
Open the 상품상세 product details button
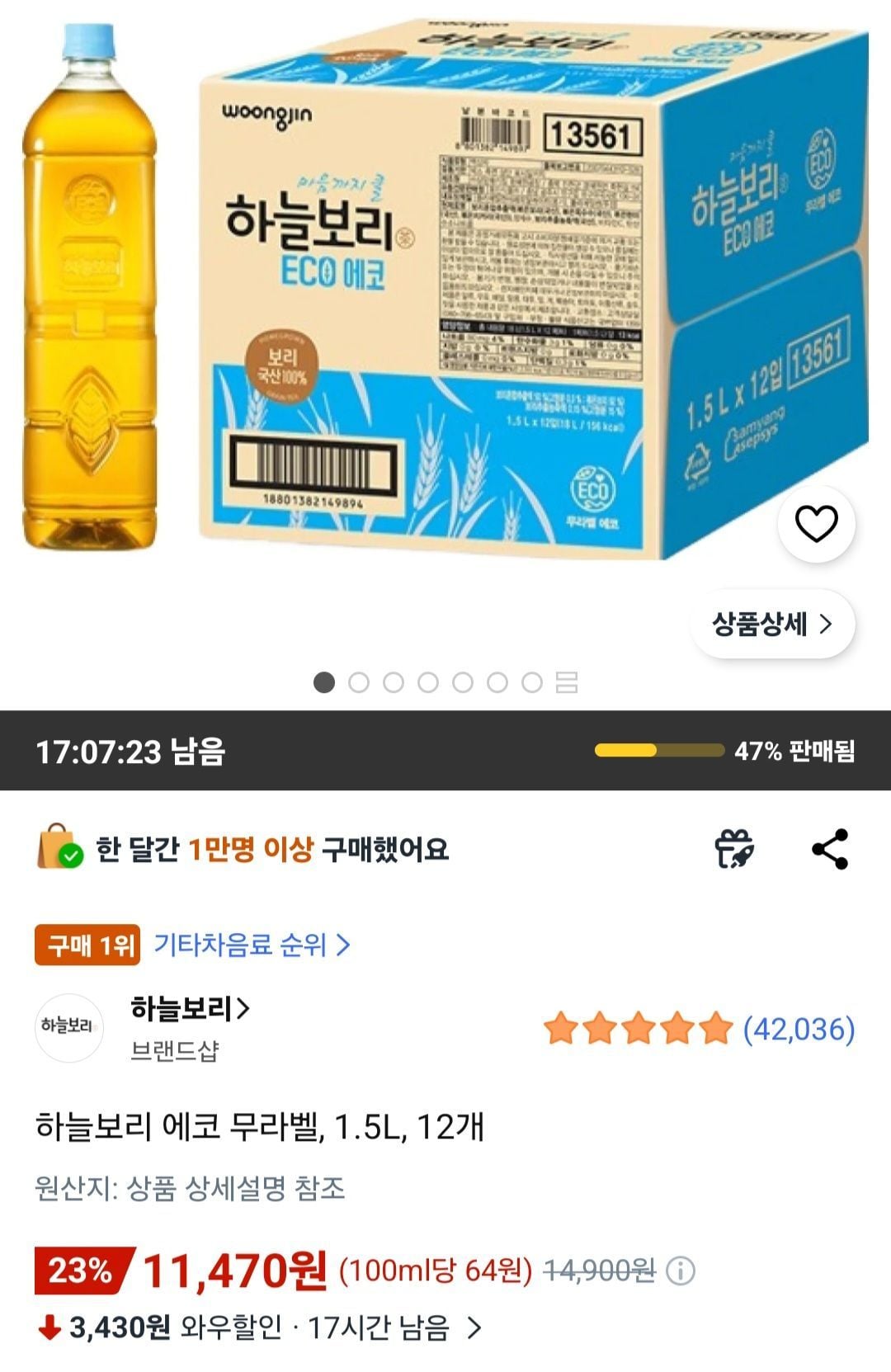(x=772, y=624)
